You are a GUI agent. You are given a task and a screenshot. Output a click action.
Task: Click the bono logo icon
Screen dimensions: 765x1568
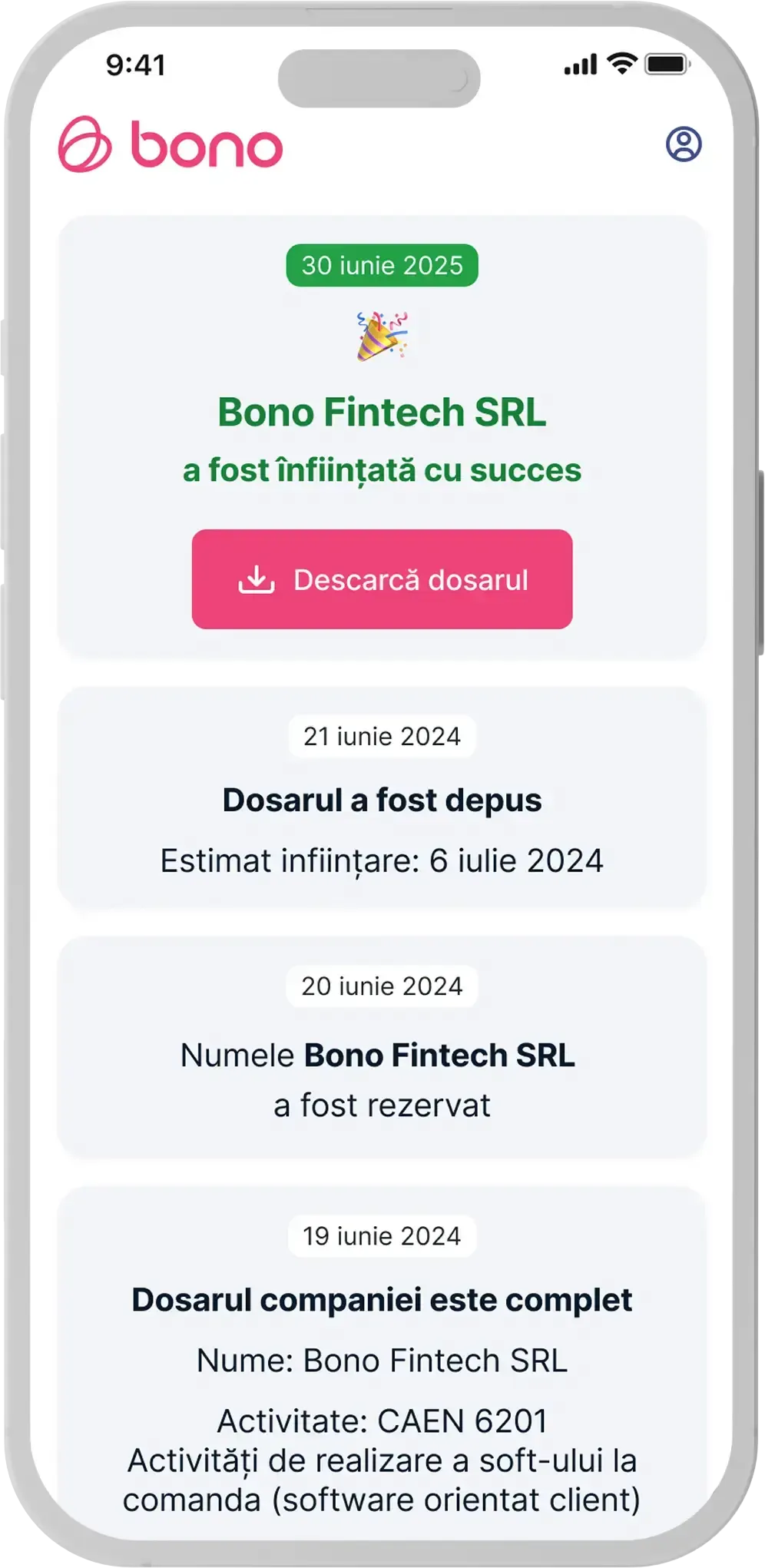click(85, 144)
